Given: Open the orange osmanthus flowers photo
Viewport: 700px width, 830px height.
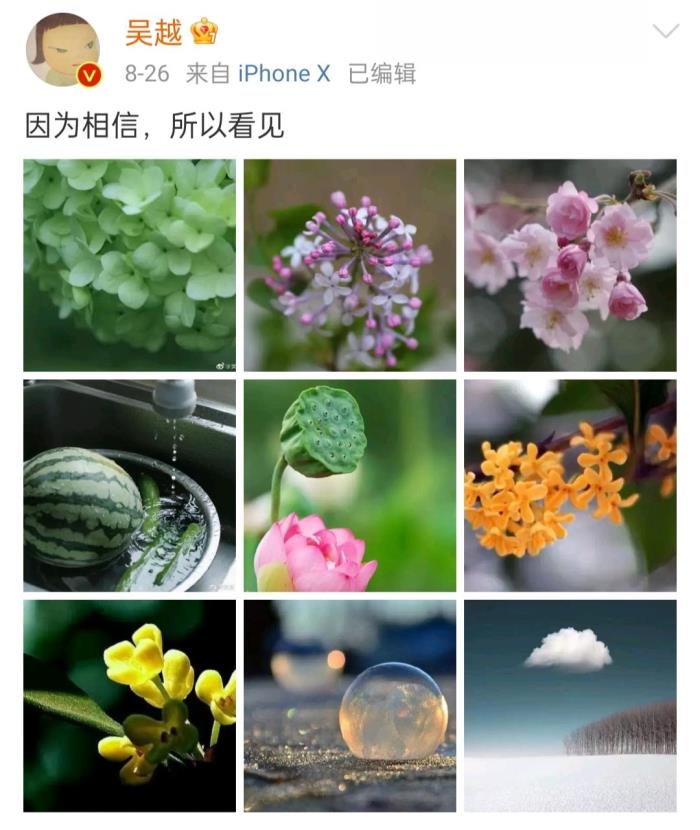Looking at the screenshot, I should 570,485.
